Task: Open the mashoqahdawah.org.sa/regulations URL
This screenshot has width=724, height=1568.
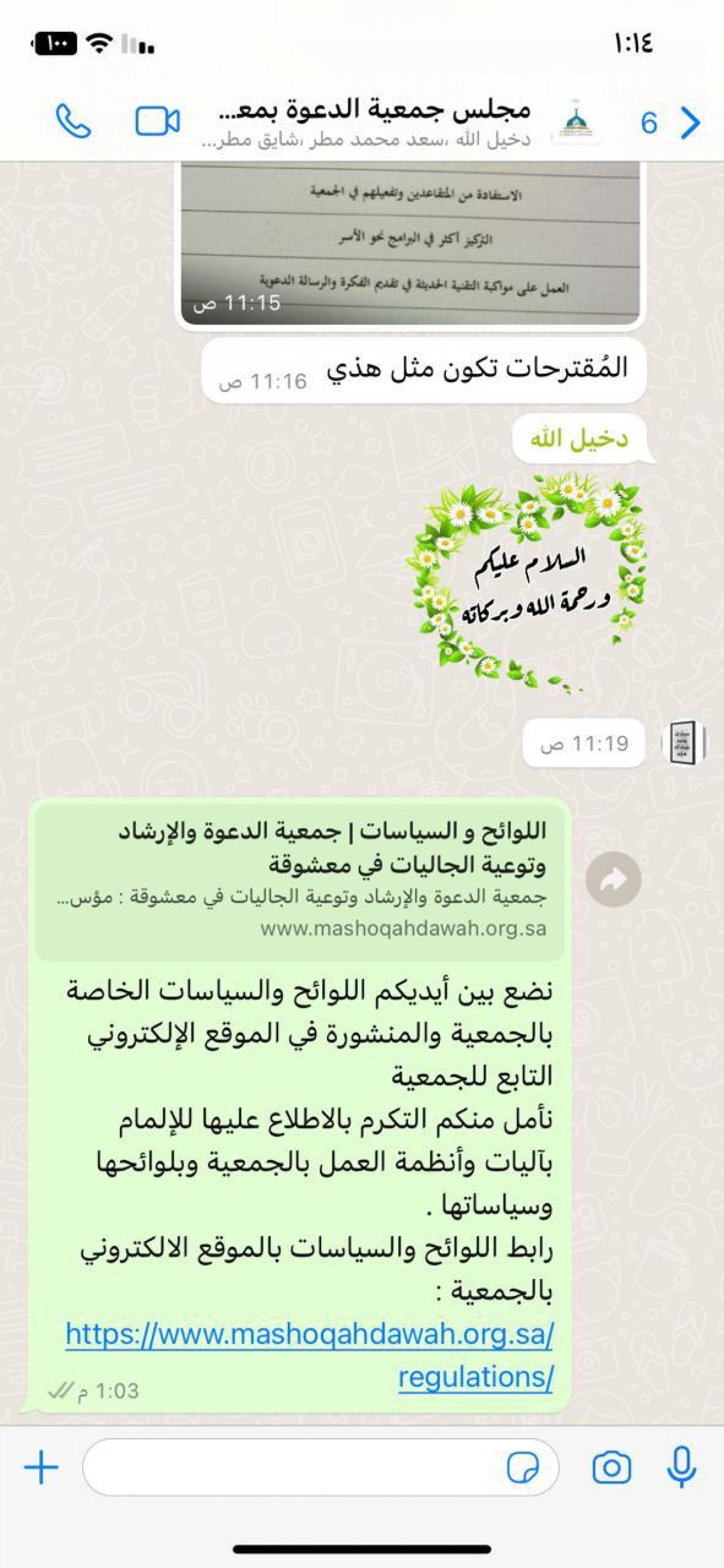Action: [x=309, y=1356]
